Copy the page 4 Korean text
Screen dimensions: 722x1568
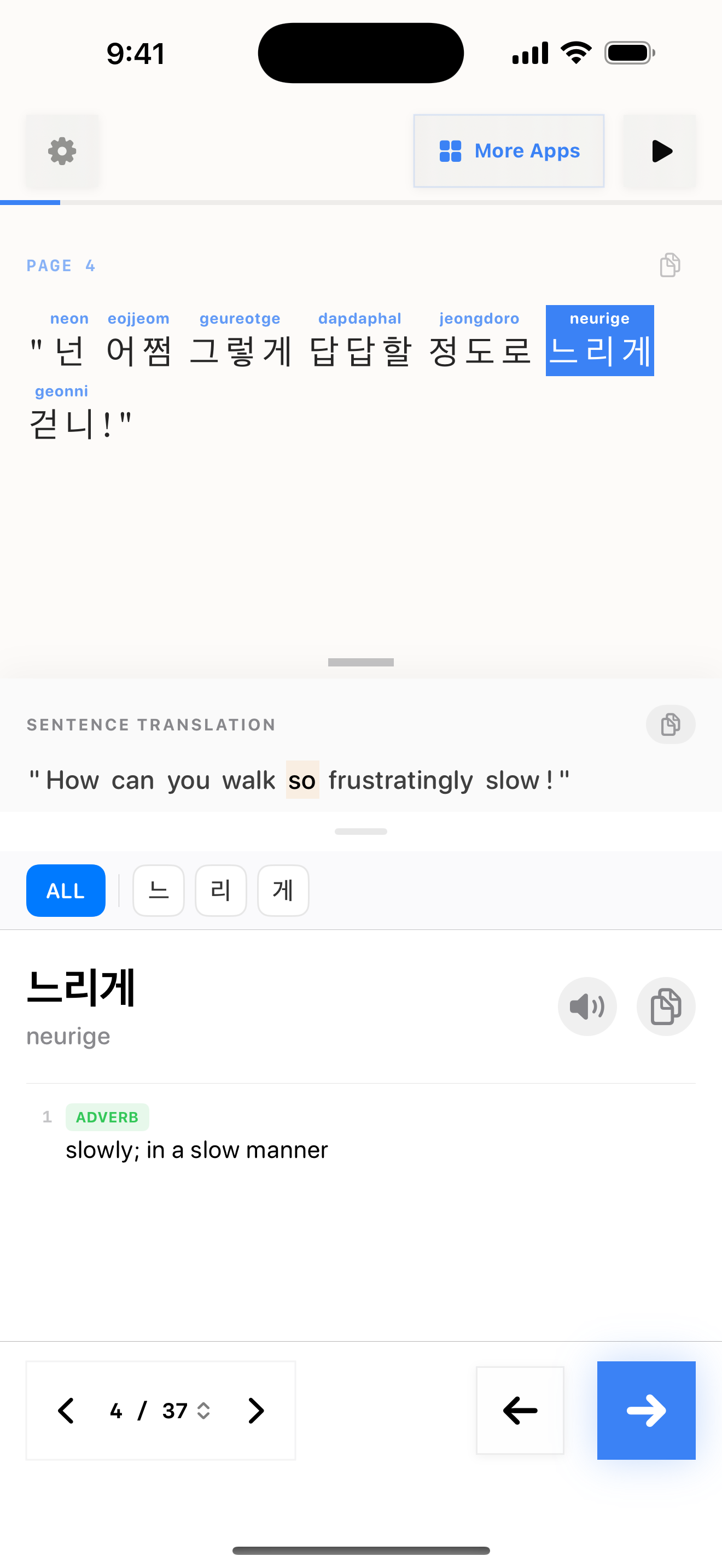669,265
